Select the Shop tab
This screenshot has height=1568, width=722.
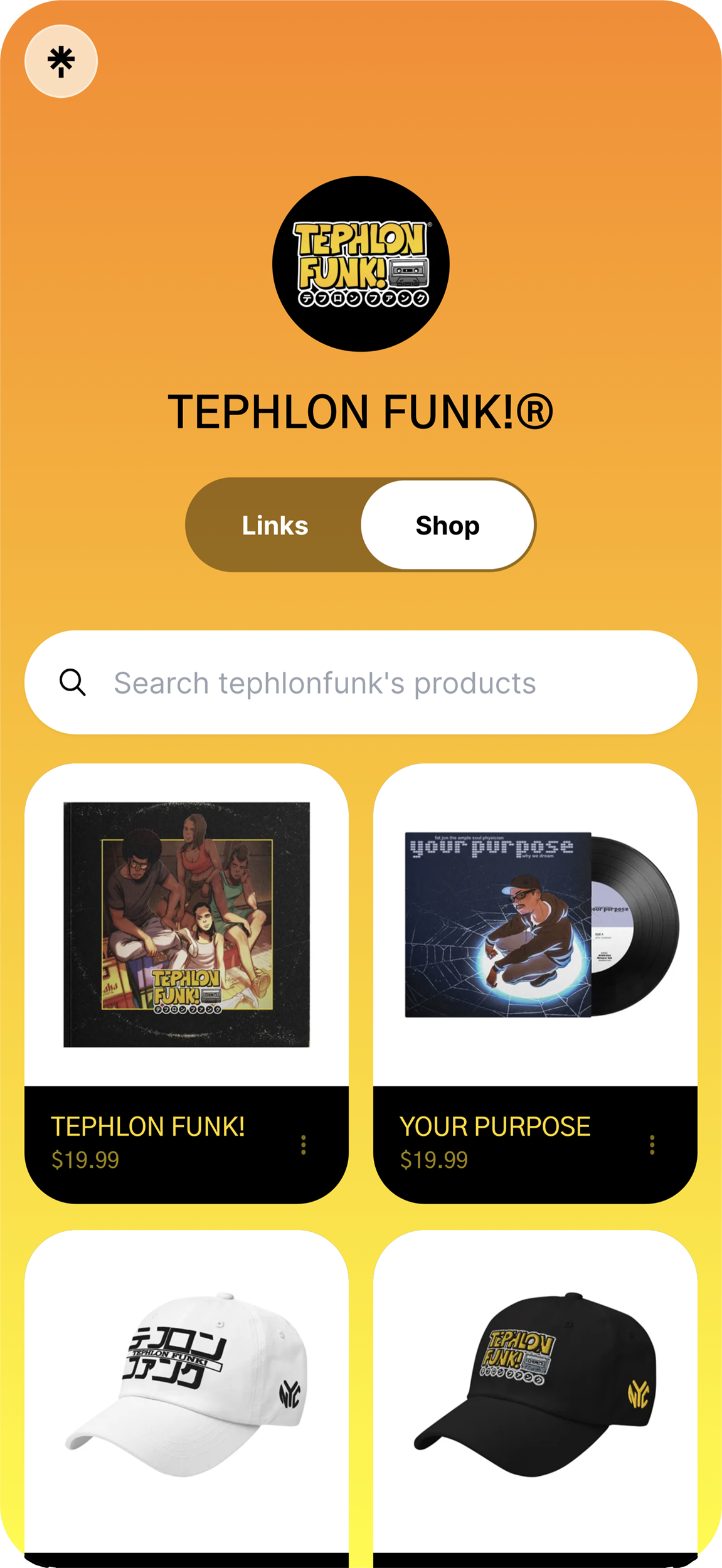(x=447, y=525)
